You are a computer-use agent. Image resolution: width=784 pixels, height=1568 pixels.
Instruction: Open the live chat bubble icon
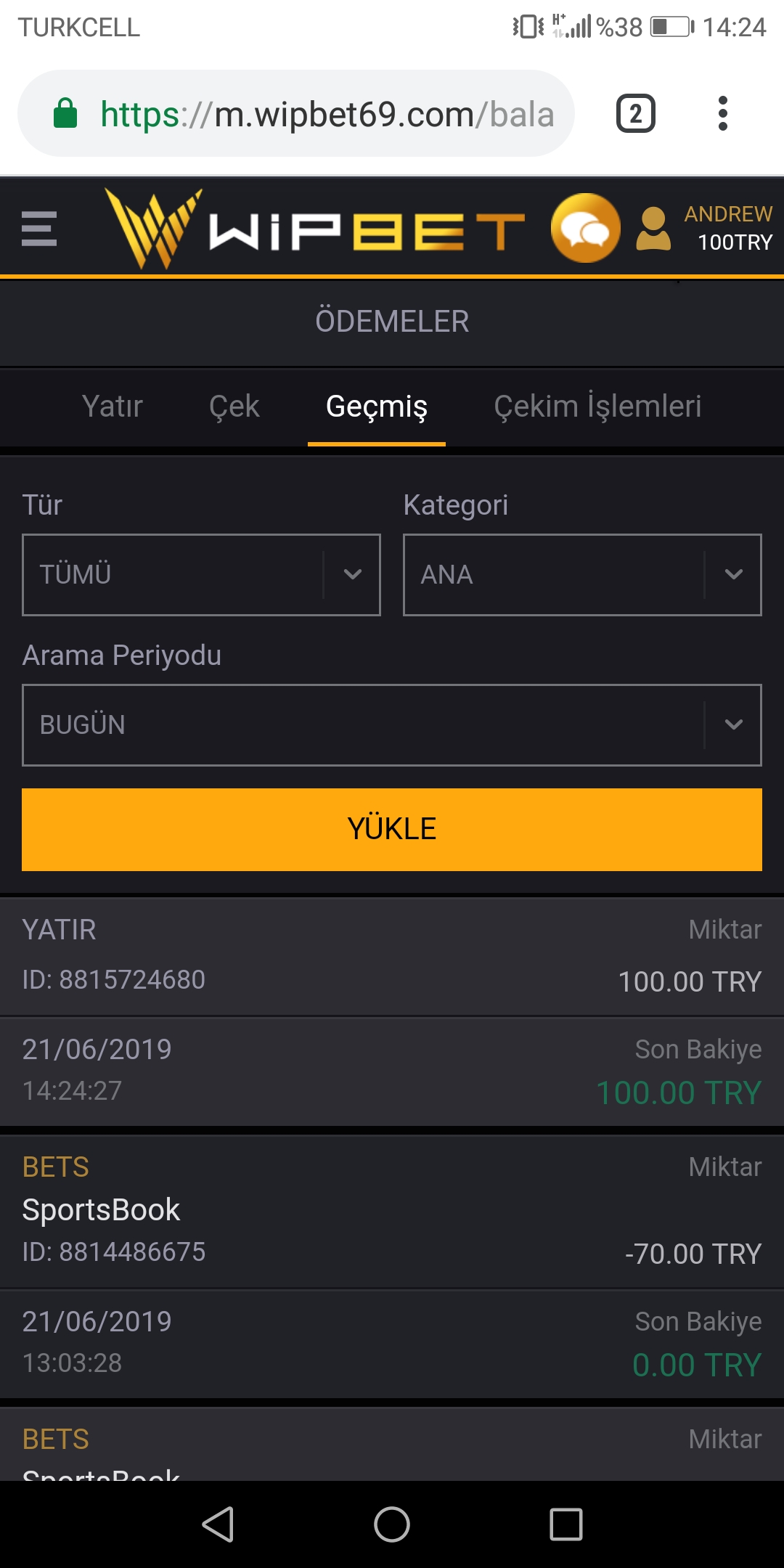click(586, 228)
